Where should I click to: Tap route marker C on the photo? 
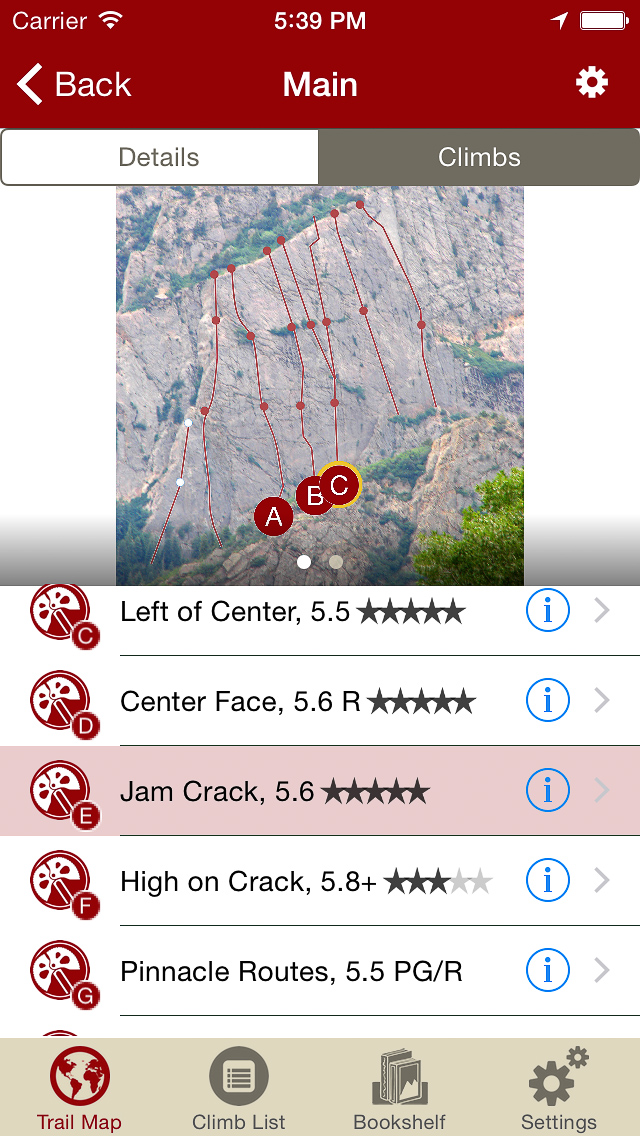(x=340, y=485)
